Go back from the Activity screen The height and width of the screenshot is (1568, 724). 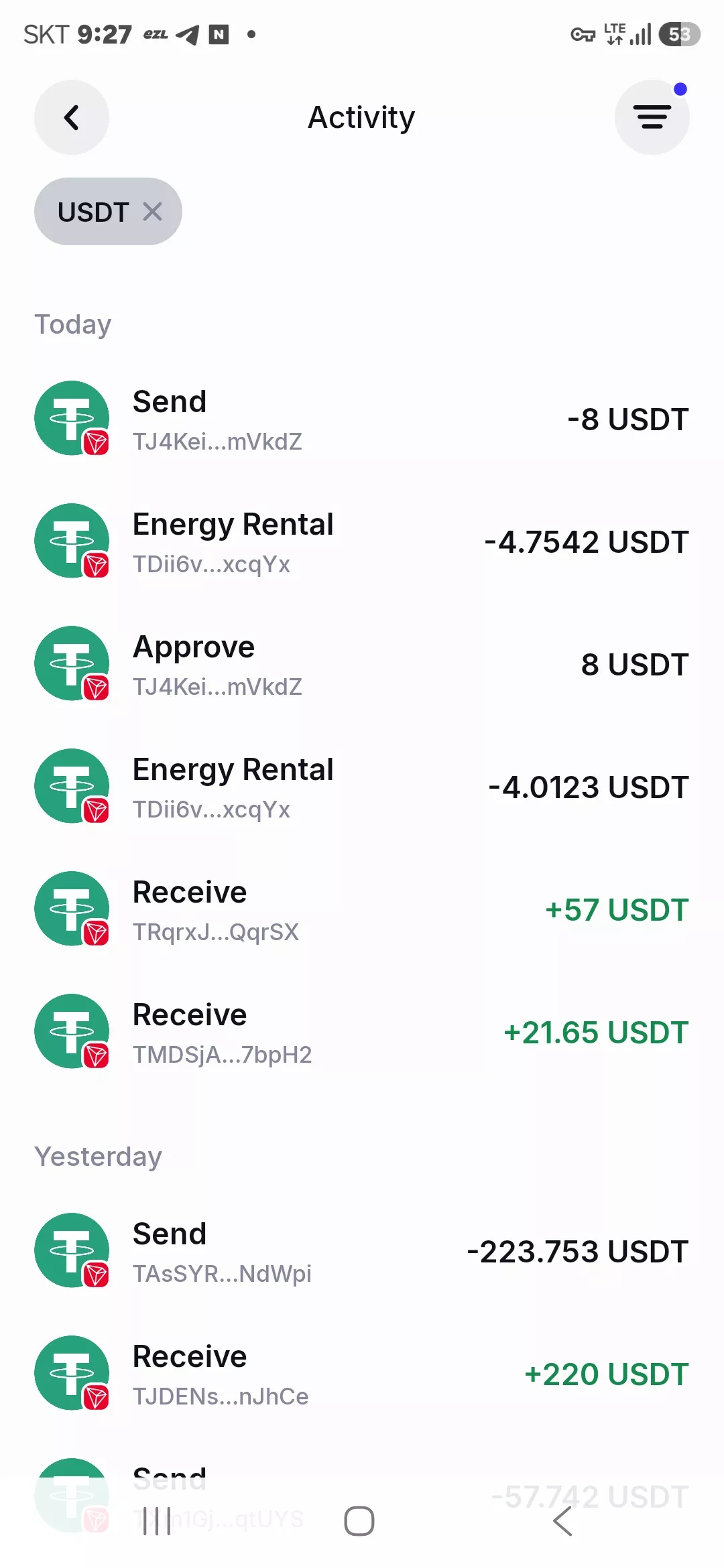pyautogui.click(x=72, y=117)
